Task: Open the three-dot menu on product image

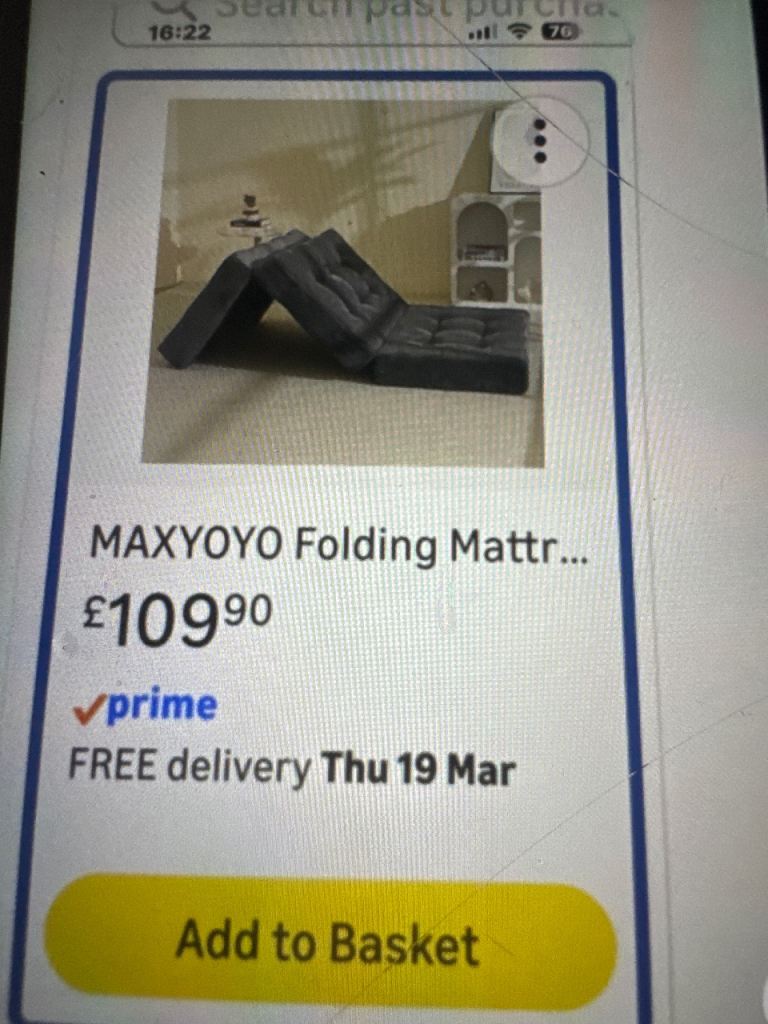Action: tap(540, 141)
